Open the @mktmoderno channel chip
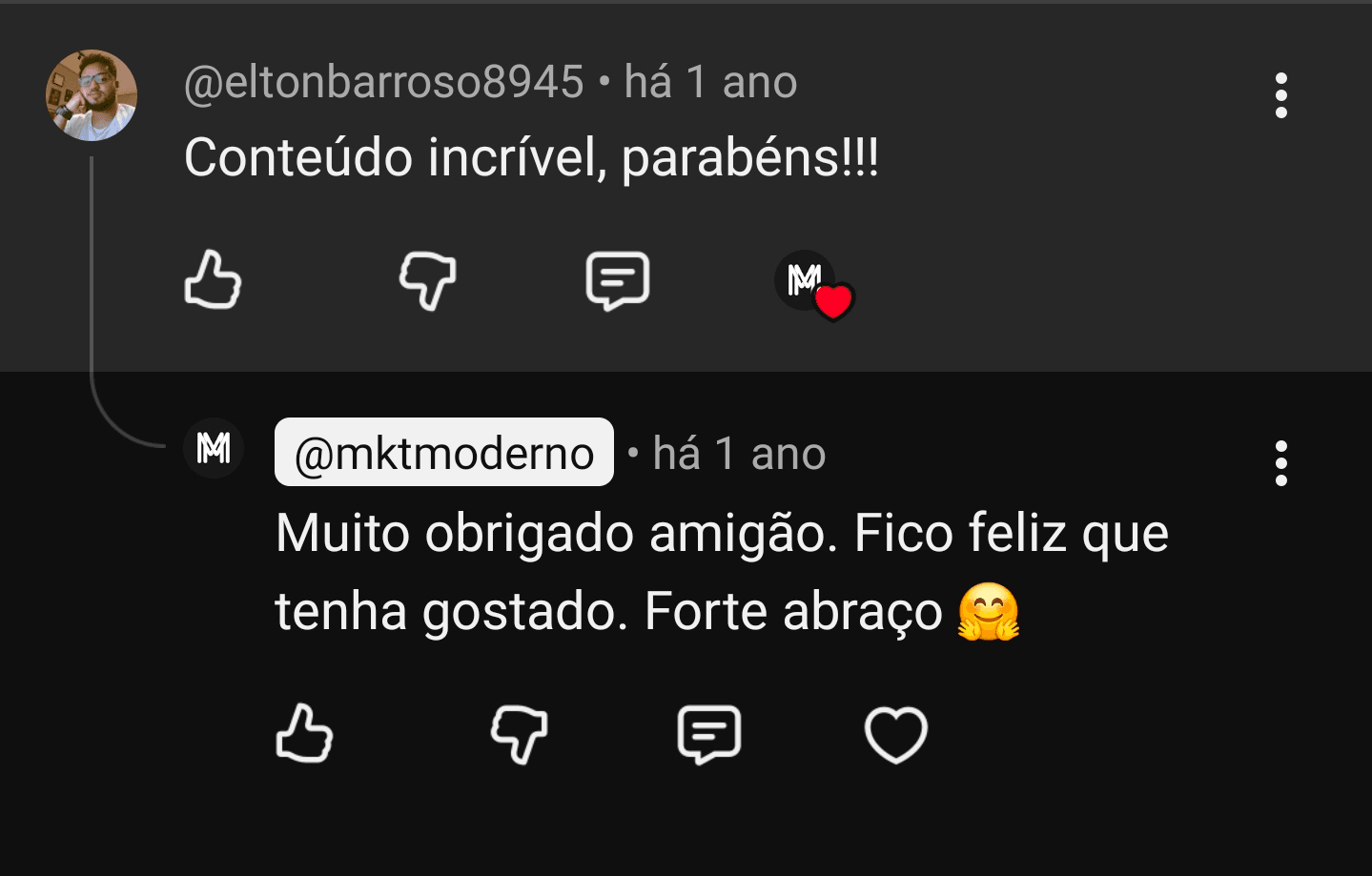The width and height of the screenshot is (1372, 876). tap(444, 453)
